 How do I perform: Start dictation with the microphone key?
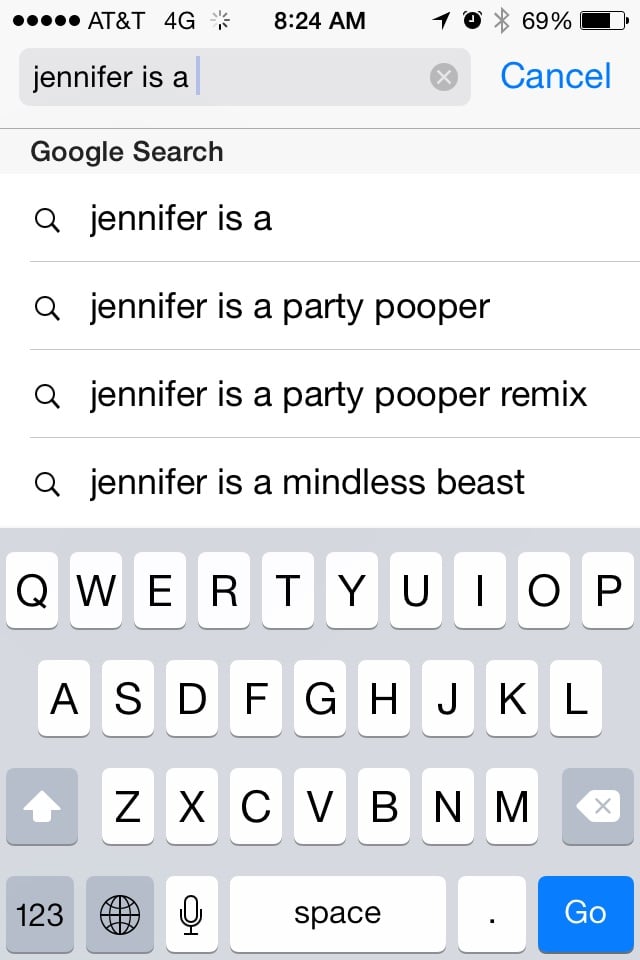point(192,912)
